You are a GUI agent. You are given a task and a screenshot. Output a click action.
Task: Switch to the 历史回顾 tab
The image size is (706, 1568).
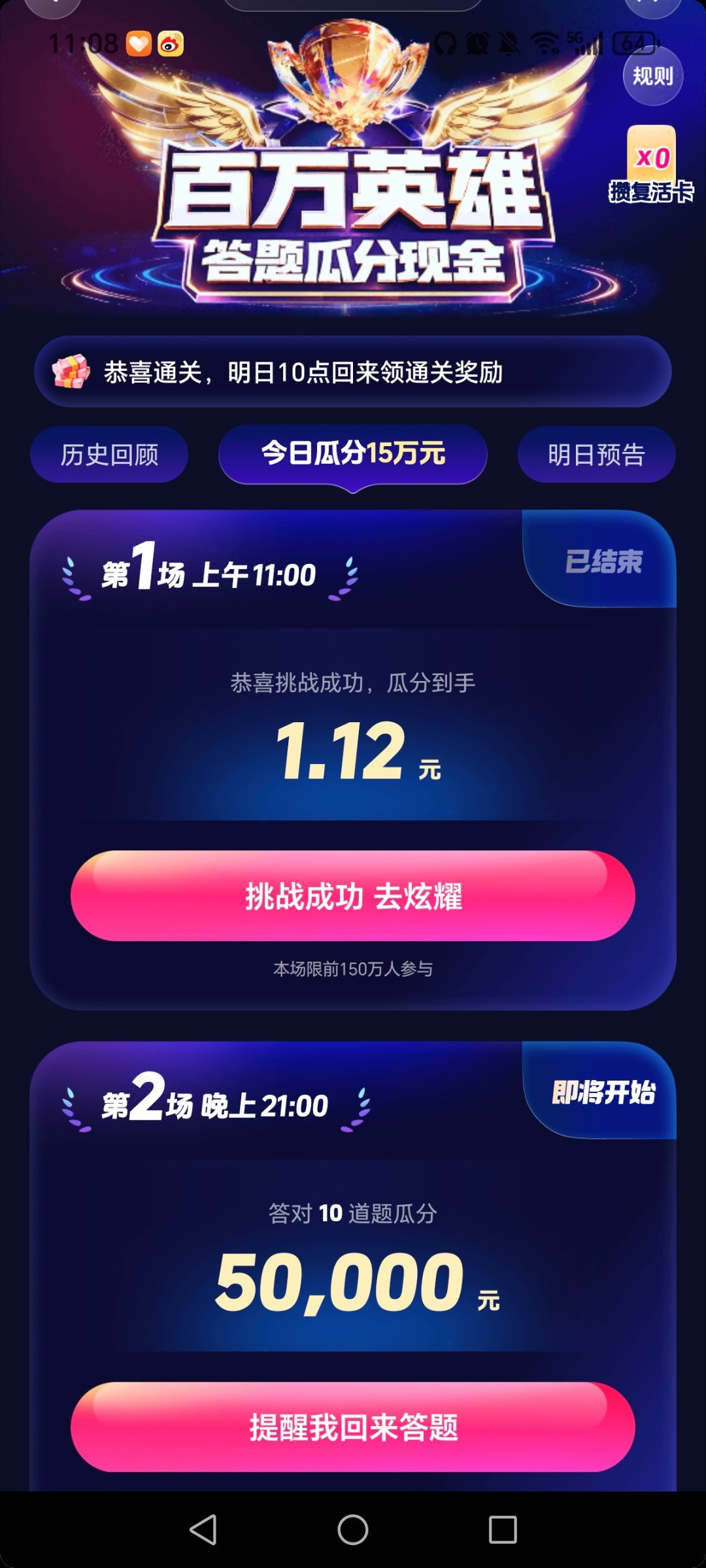pyautogui.click(x=109, y=455)
